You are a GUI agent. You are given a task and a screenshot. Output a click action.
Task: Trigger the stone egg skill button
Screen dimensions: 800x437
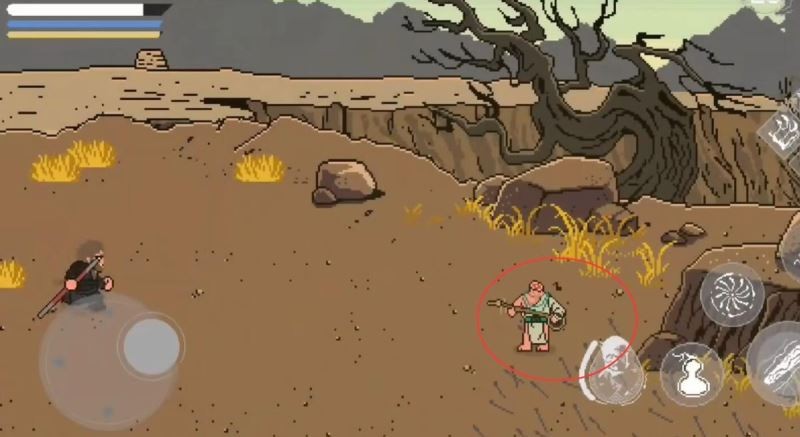pos(613,371)
